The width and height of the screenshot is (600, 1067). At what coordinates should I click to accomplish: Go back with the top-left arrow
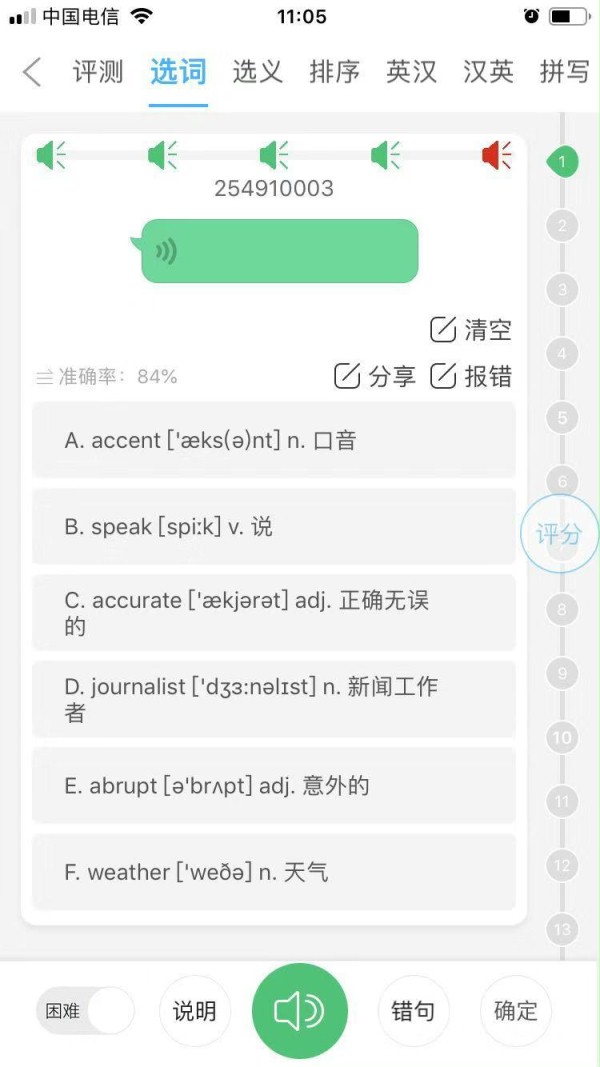tap(32, 72)
